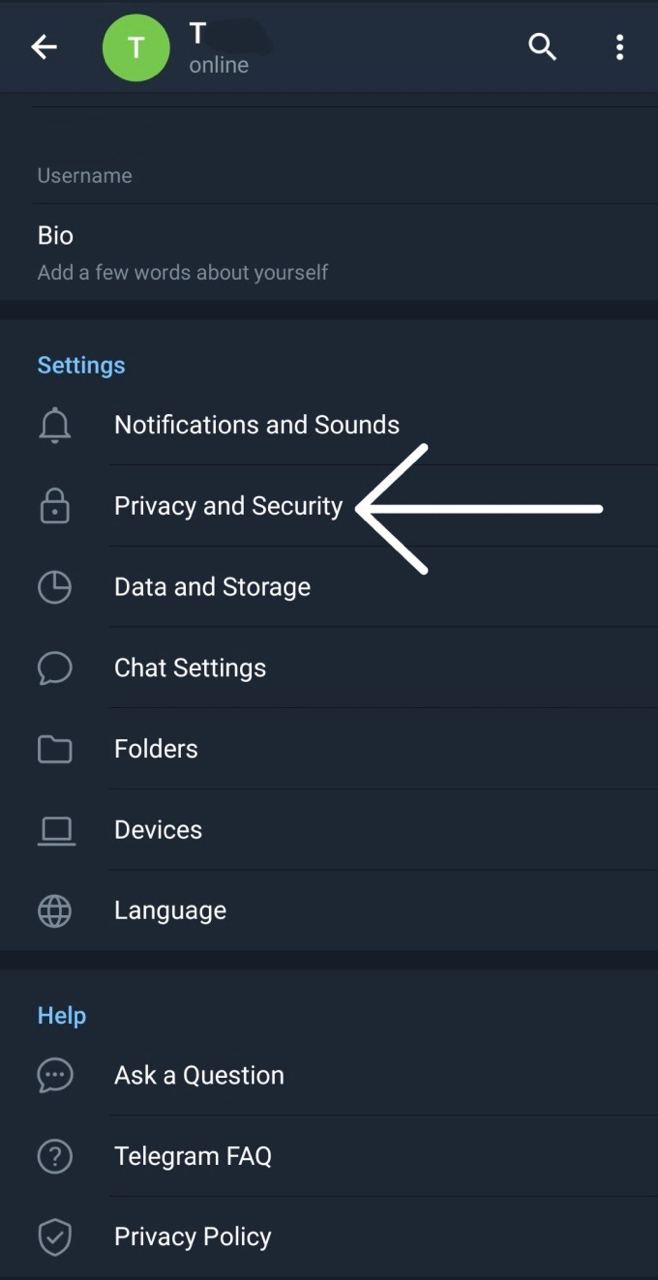Open Data and Storage settings
Viewport: 658px width, 1280px height.
point(329,587)
